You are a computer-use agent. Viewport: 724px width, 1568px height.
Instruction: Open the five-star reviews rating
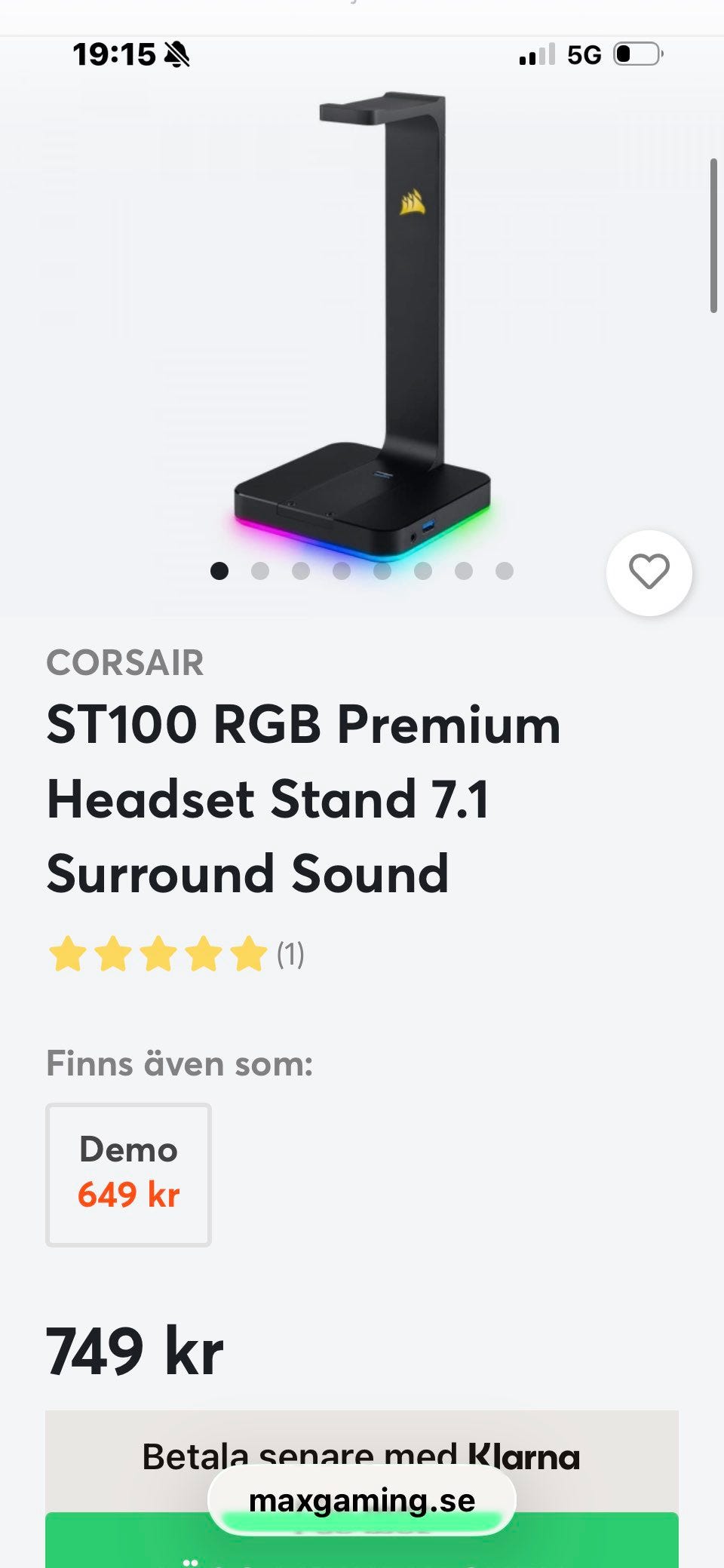175,954
